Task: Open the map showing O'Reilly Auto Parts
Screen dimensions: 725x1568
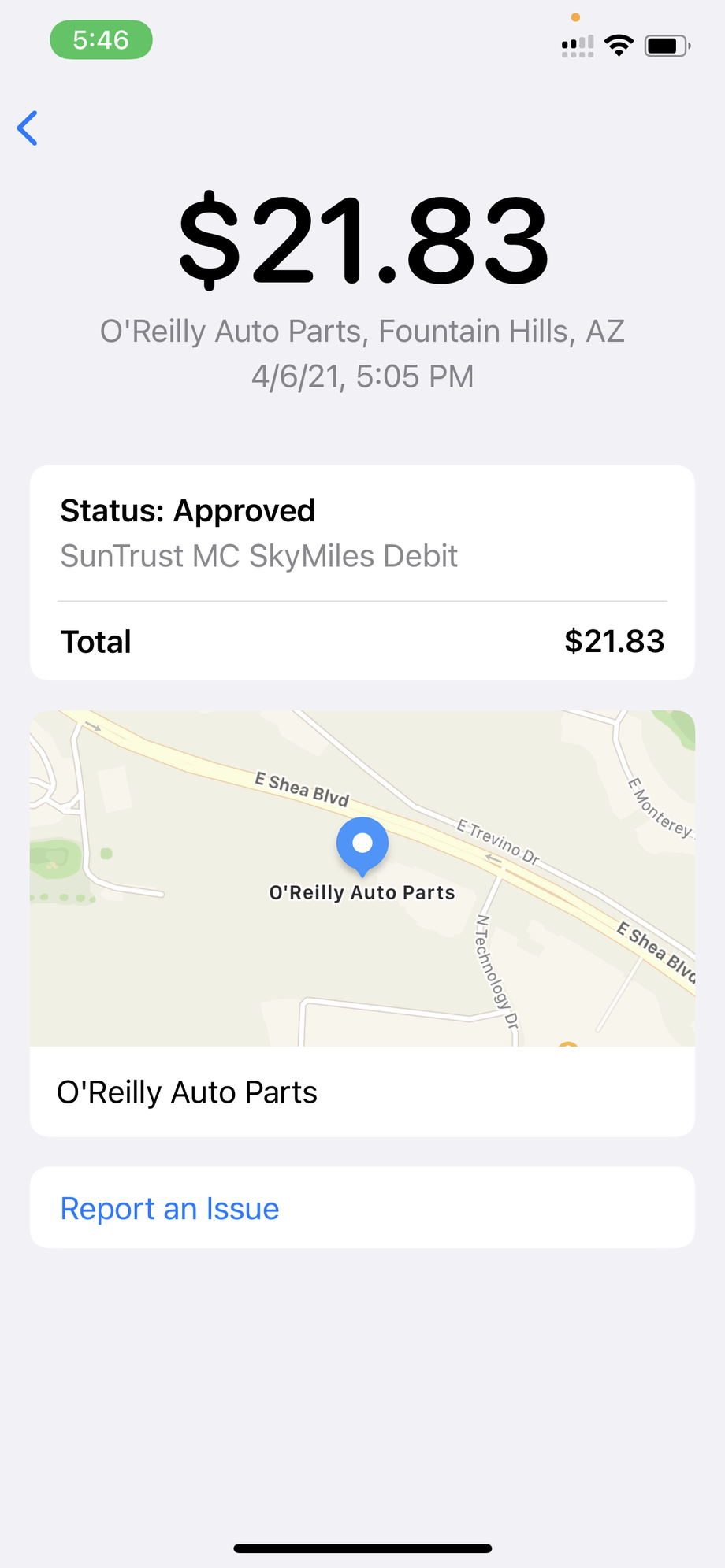Action: 362,878
